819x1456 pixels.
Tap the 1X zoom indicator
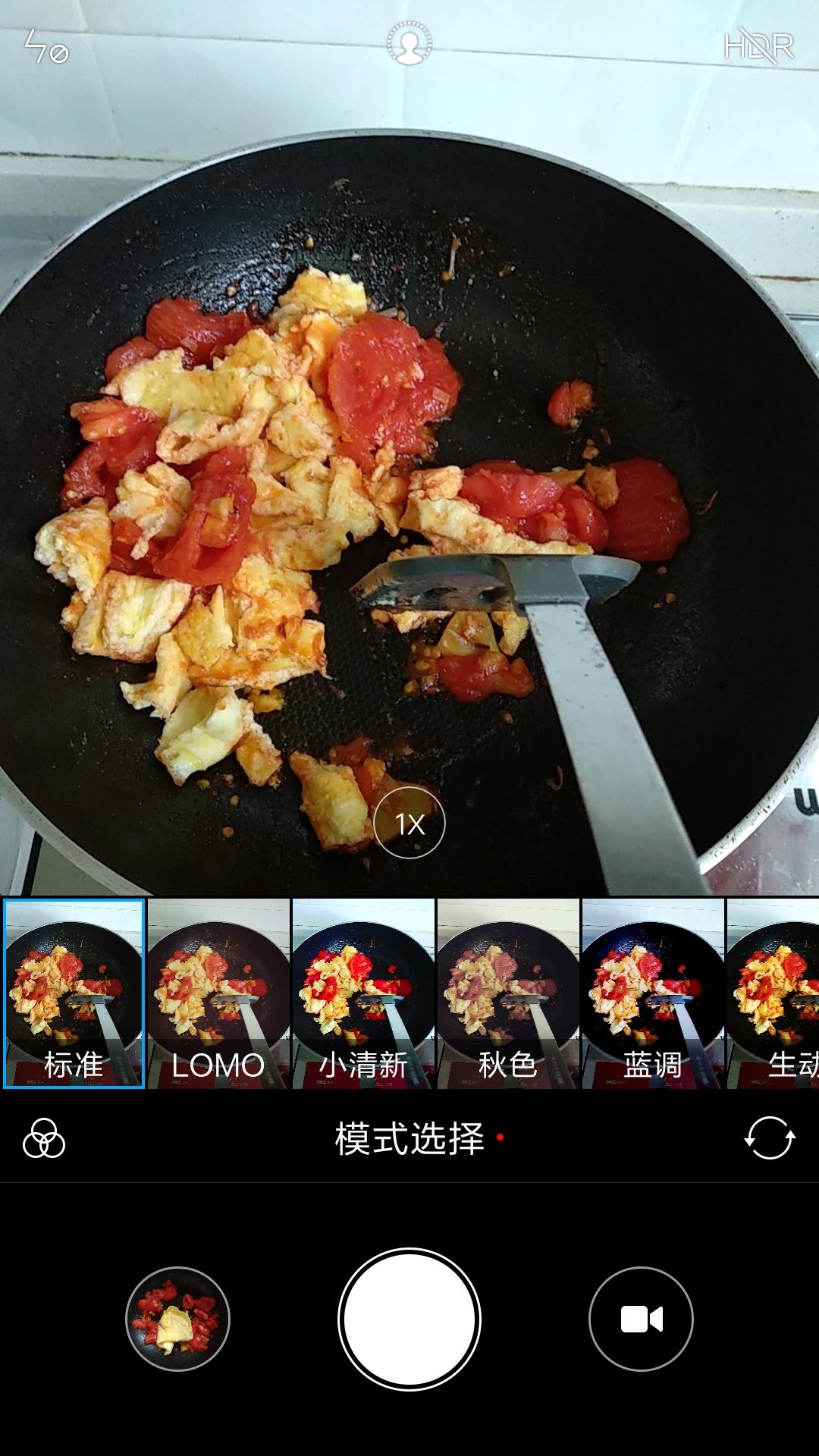click(x=409, y=824)
